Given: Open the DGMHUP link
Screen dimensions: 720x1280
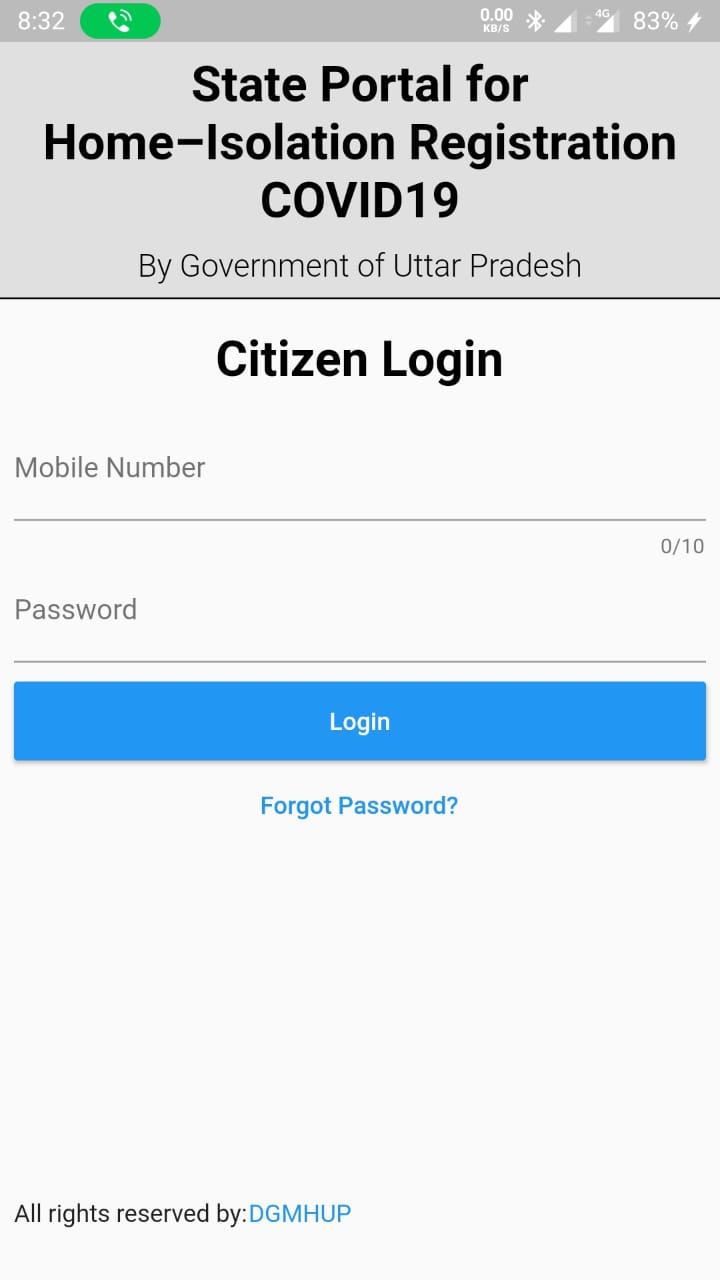Looking at the screenshot, I should click(299, 1213).
